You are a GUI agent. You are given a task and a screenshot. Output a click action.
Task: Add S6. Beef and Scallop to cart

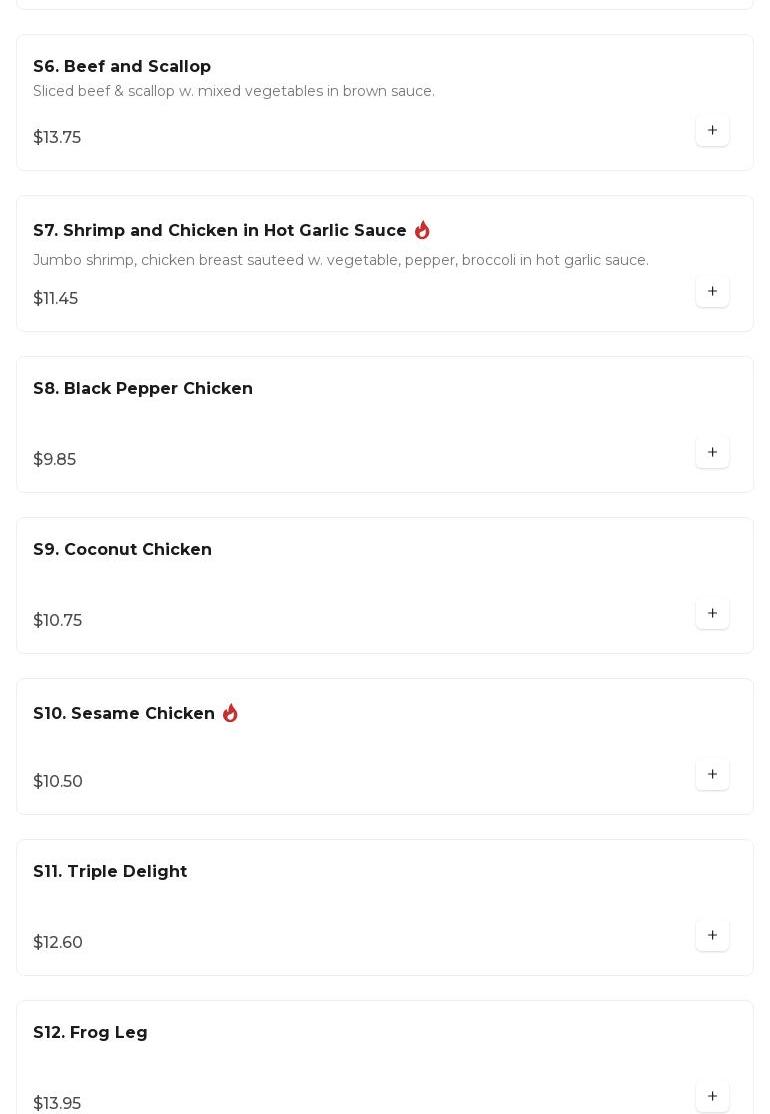pos(712,130)
